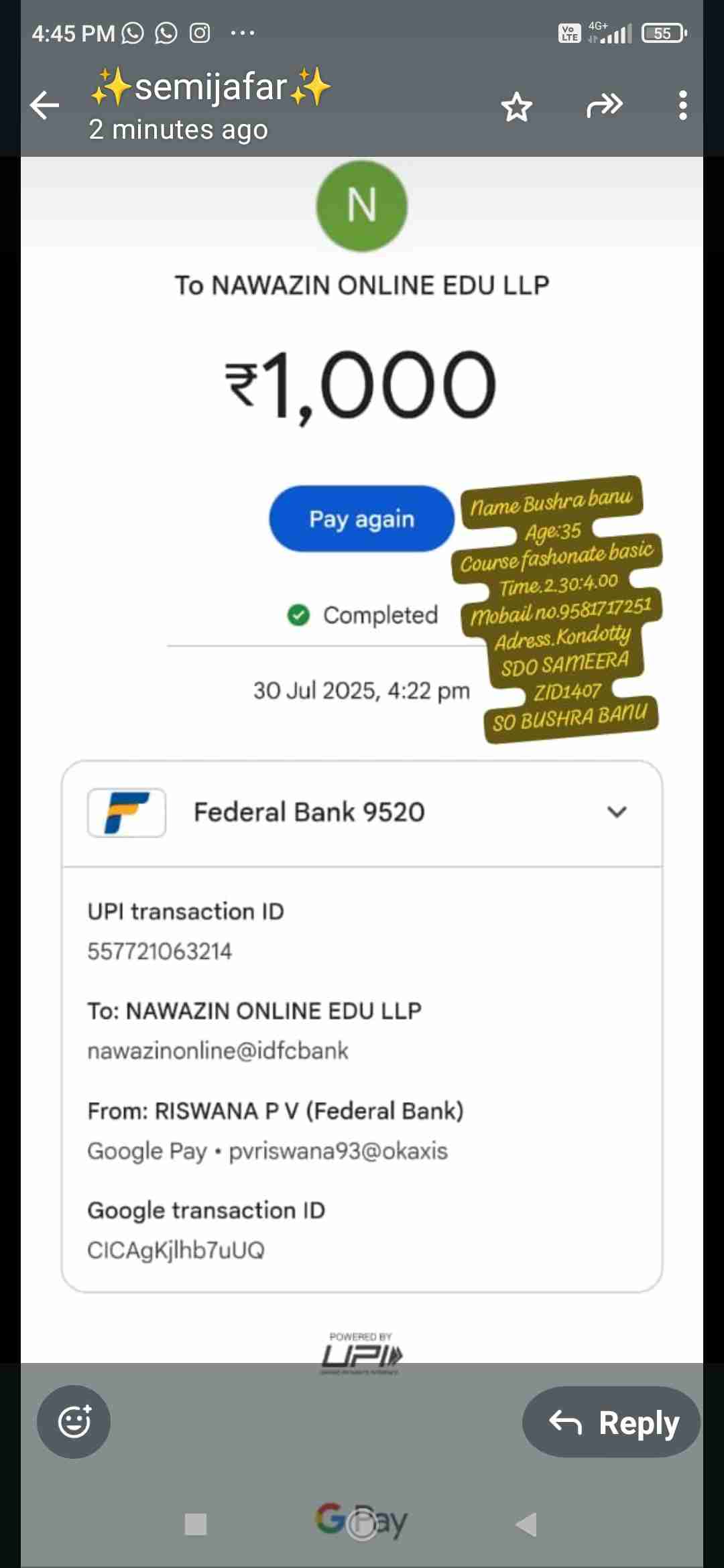Star this message from semijafar
This screenshot has height=1568, width=724.
[516, 107]
